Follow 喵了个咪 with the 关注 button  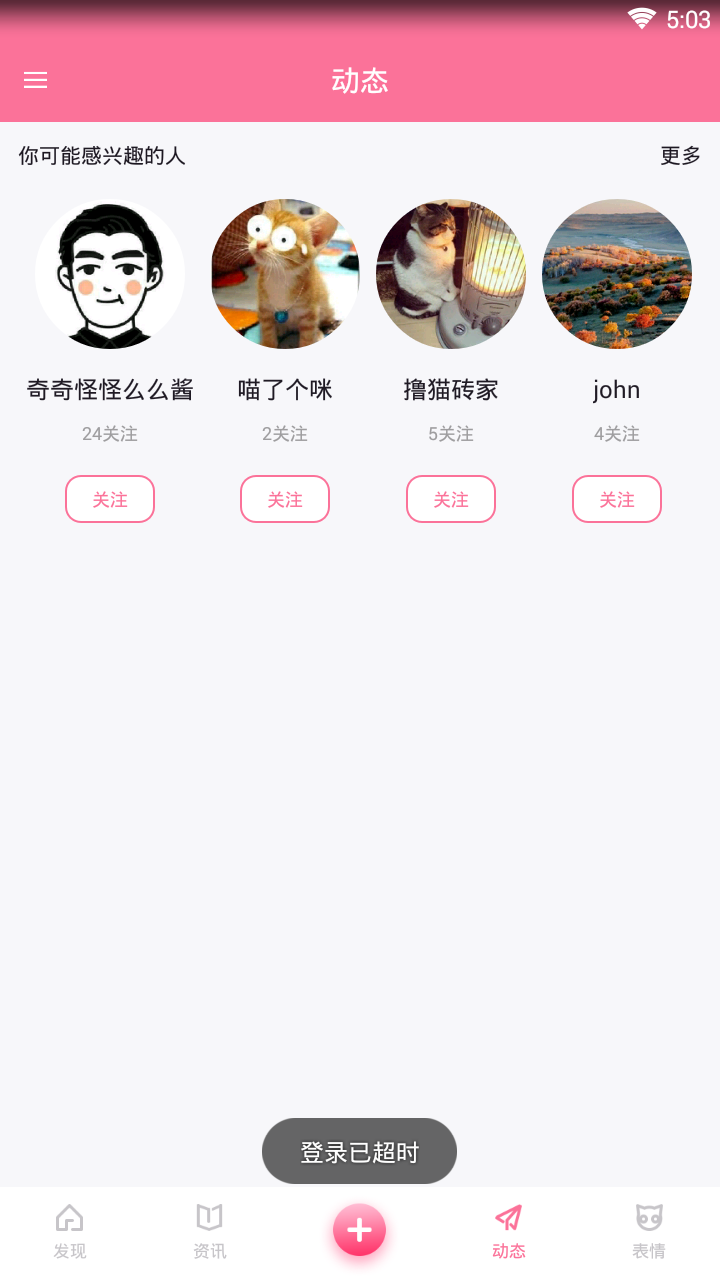pyautogui.click(x=284, y=498)
